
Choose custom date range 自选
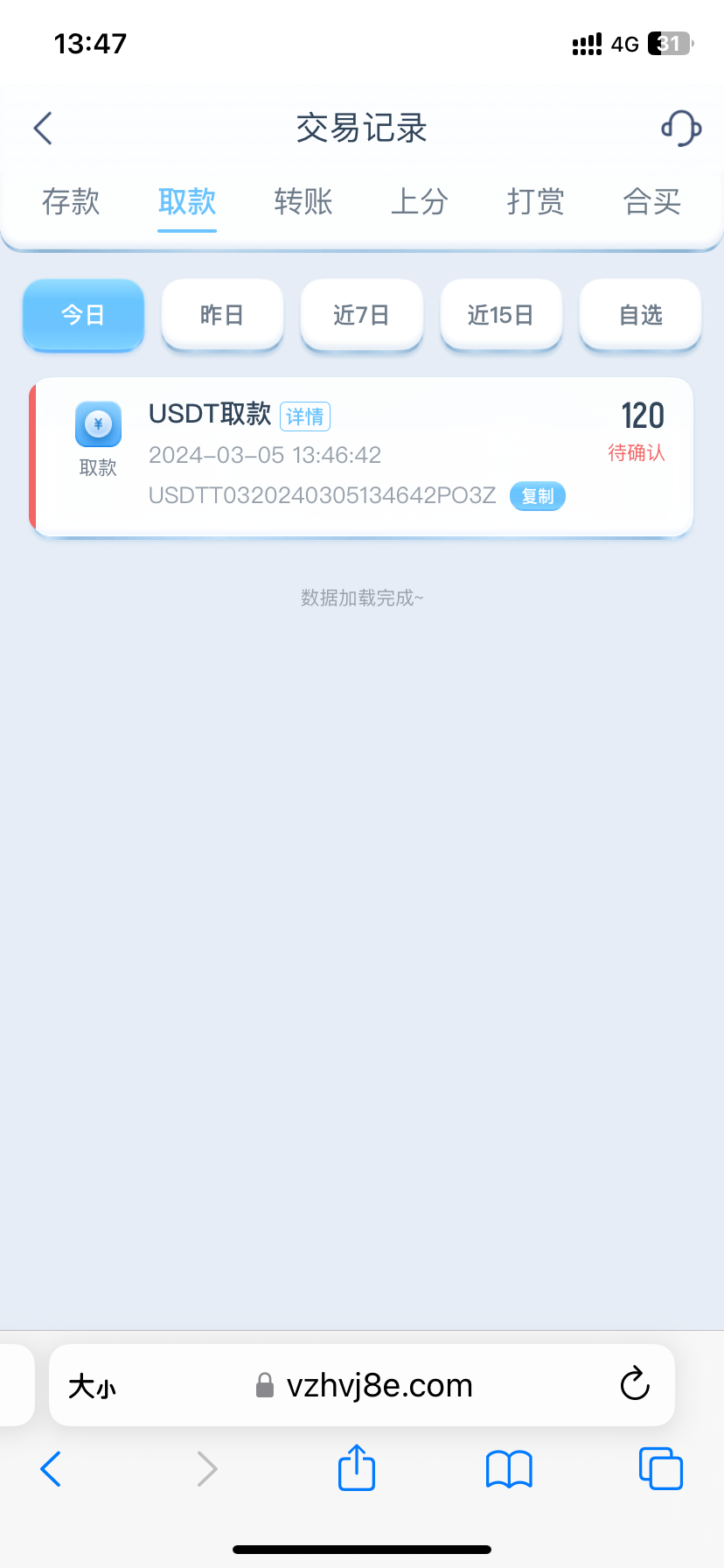click(x=640, y=315)
